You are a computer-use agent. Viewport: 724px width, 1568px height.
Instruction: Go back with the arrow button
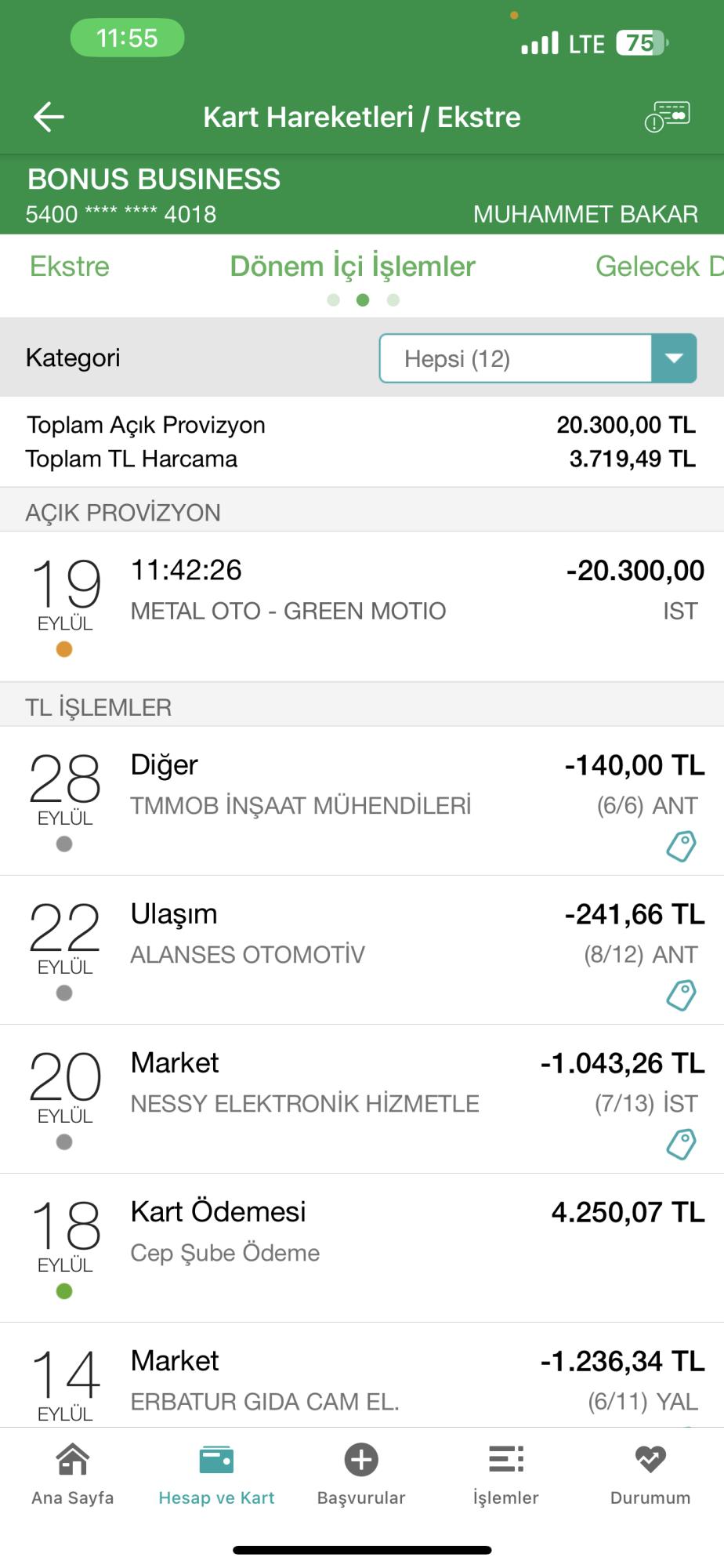[49, 116]
